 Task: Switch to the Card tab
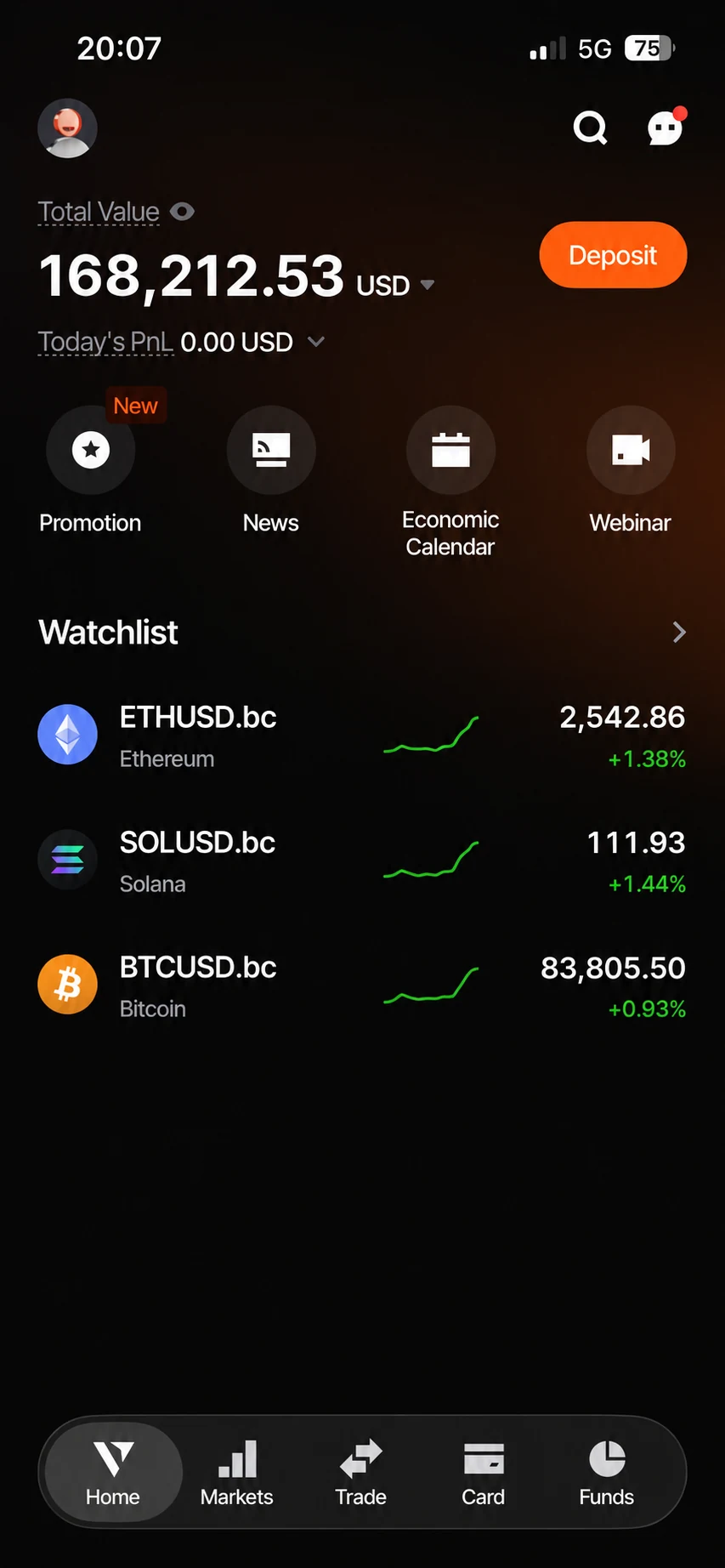pyautogui.click(x=484, y=1473)
